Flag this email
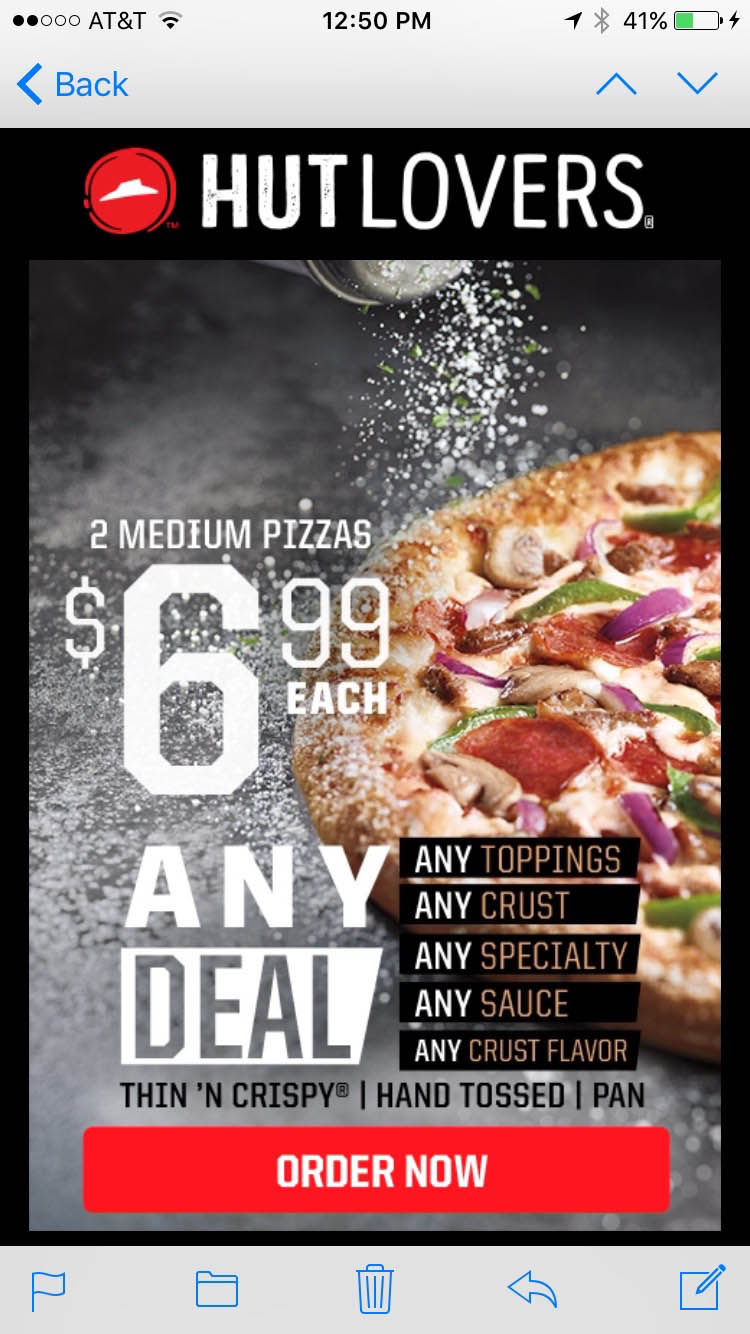The height and width of the screenshot is (1334, 750). [48, 1289]
